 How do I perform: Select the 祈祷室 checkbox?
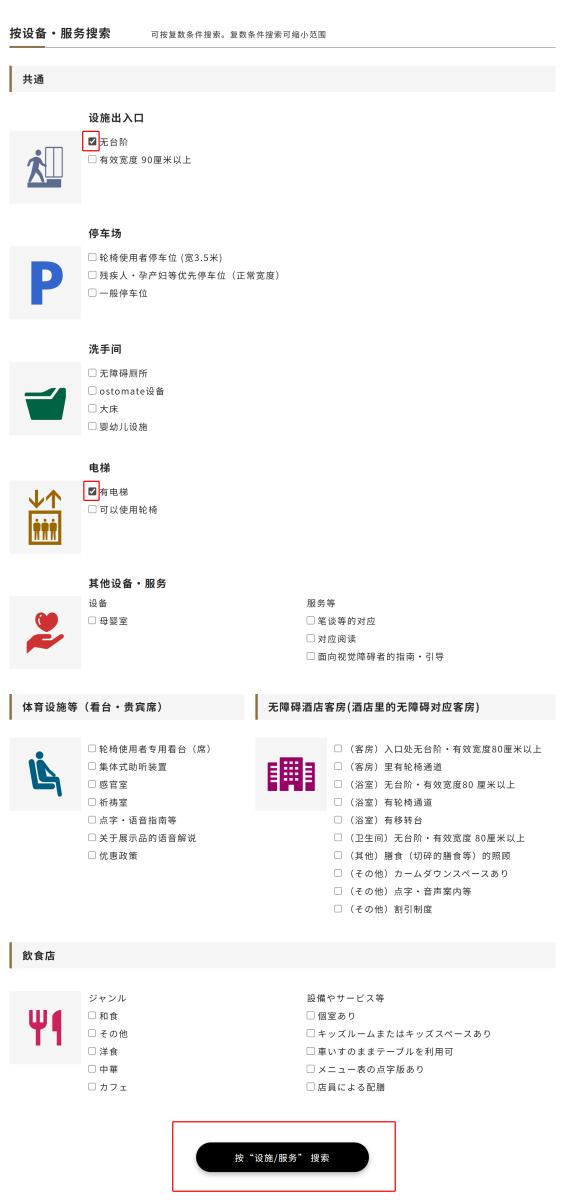click(92, 802)
